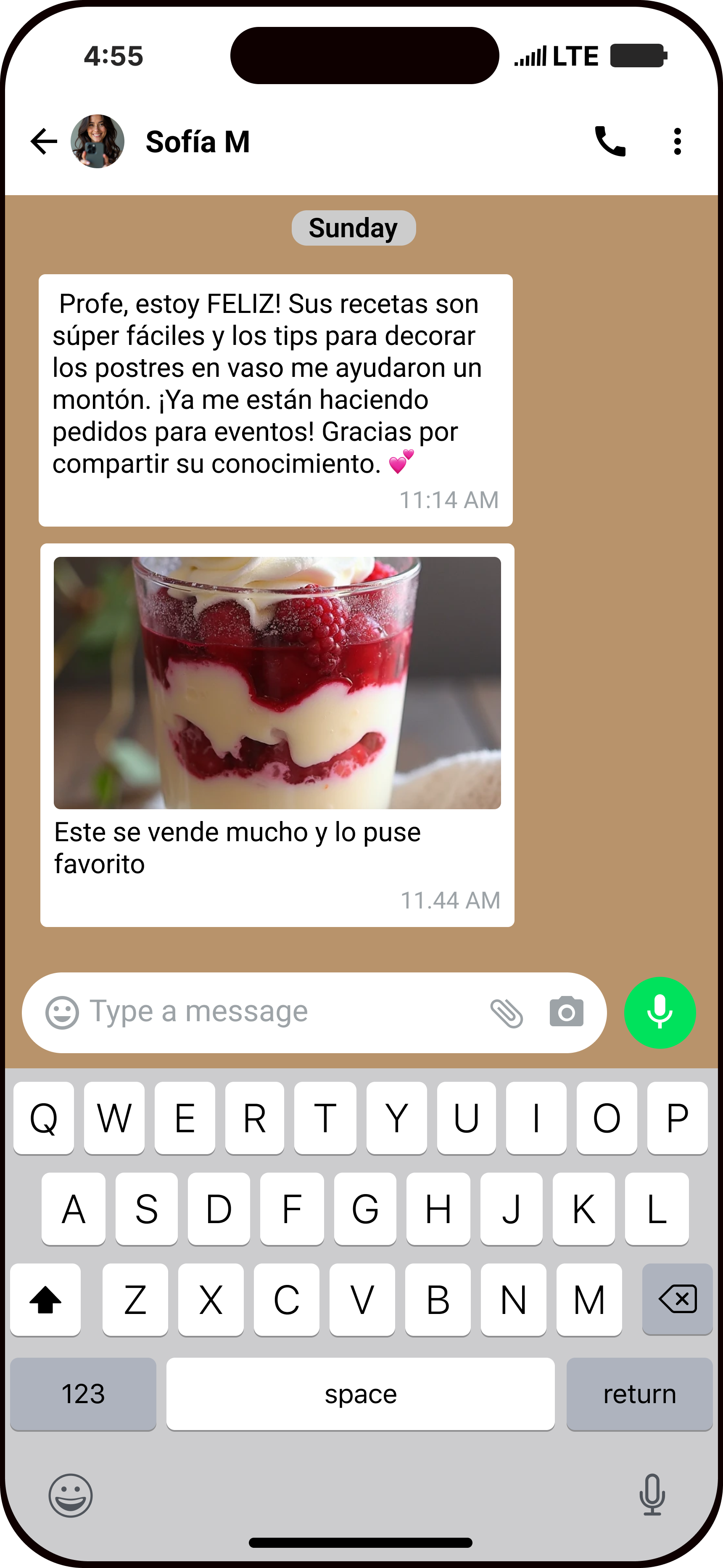The image size is (723, 1568).
Task: Tap the space bar
Action: tap(360, 1393)
